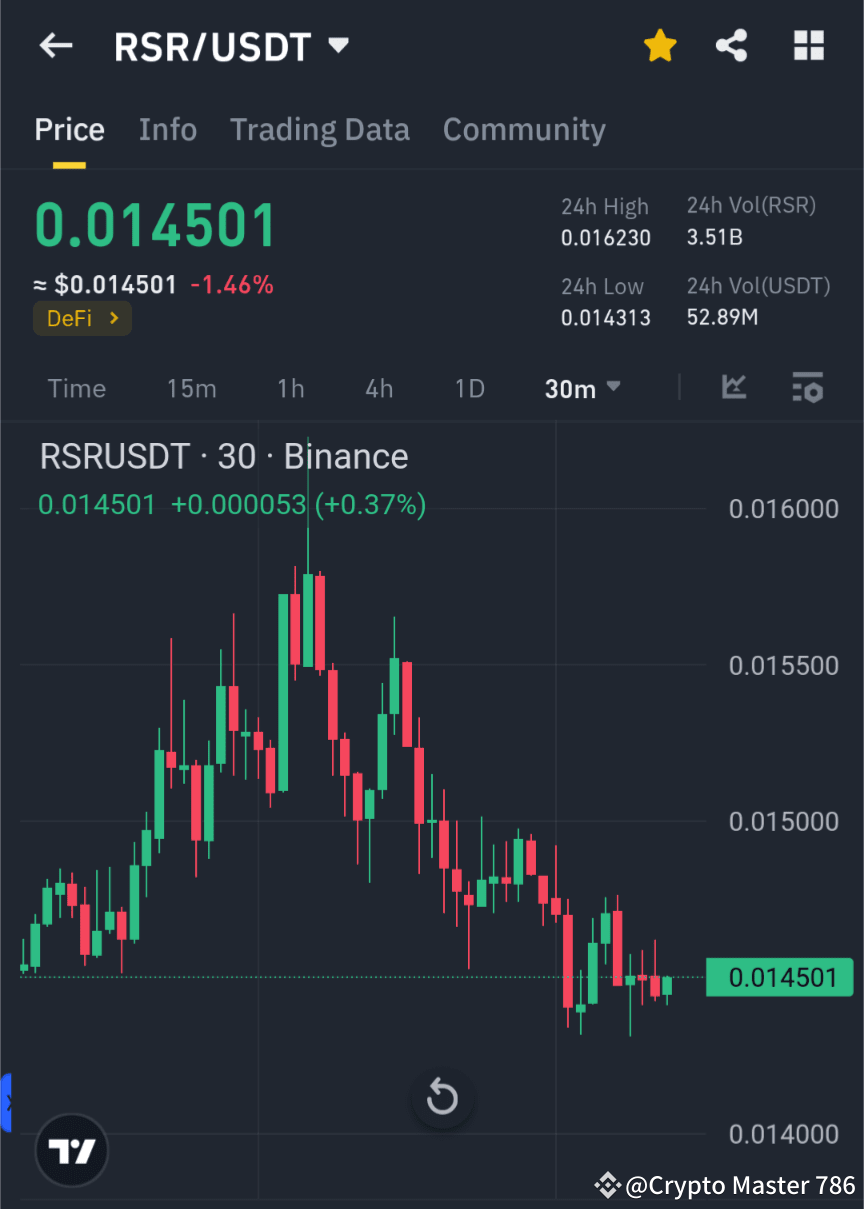This screenshot has width=864, height=1209.
Task: Open the Community tab
Action: 524,129
